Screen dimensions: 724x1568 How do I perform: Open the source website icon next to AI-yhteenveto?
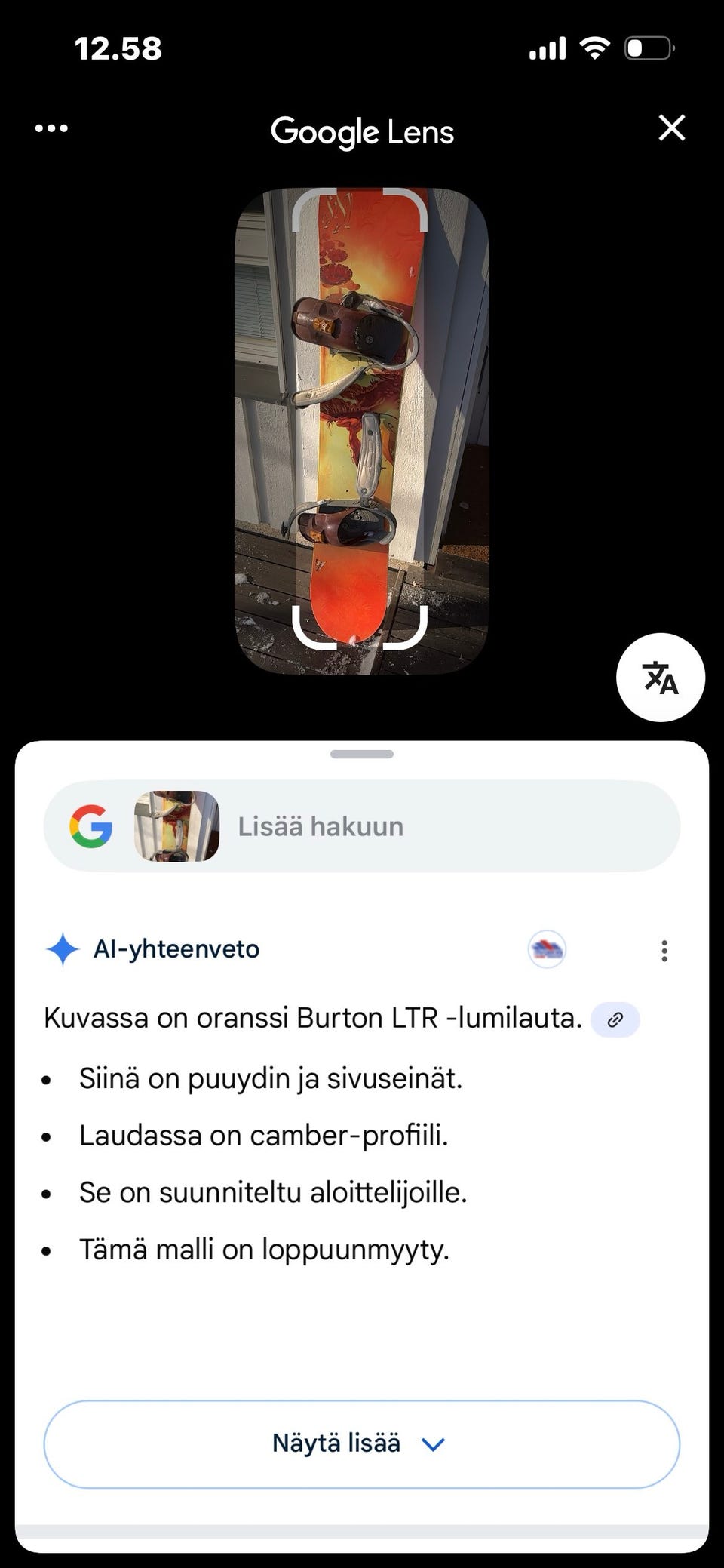548,949
